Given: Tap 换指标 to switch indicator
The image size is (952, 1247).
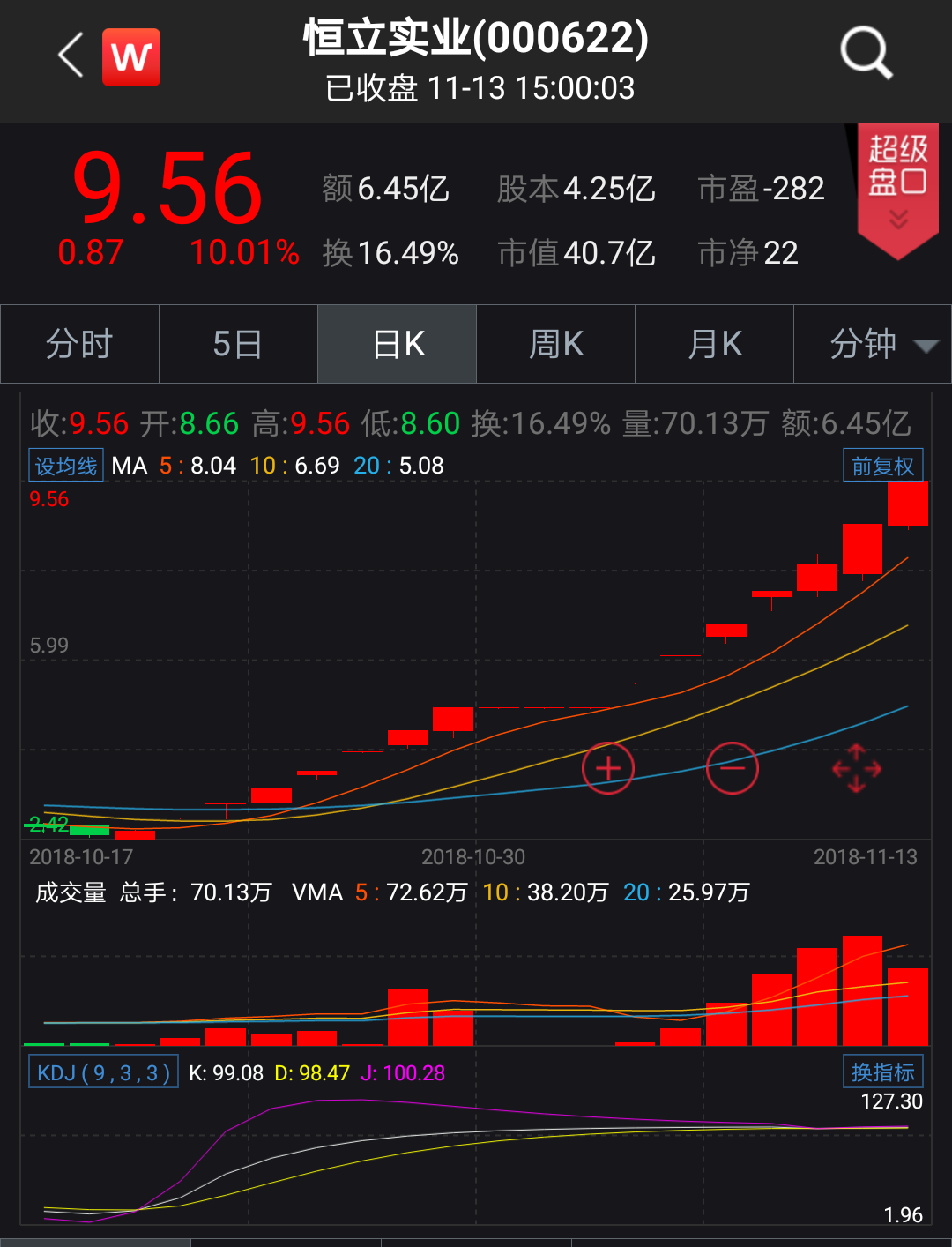Looking at the screenshot, I should click(882, 1072).
